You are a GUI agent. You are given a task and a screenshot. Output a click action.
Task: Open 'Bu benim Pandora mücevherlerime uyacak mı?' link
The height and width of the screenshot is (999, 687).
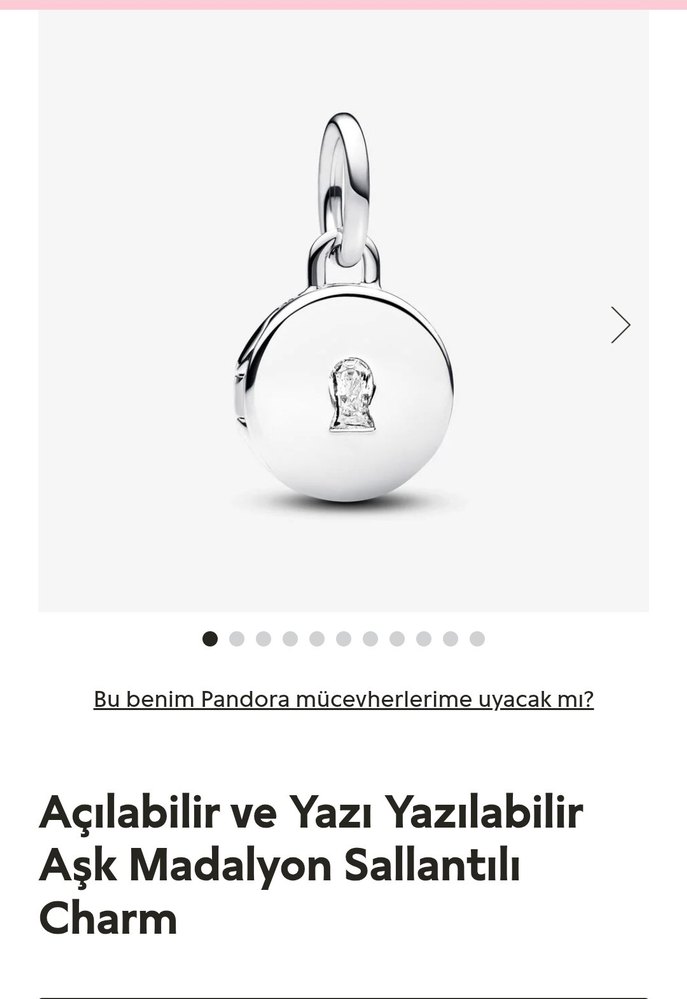(x=343, y=699)
